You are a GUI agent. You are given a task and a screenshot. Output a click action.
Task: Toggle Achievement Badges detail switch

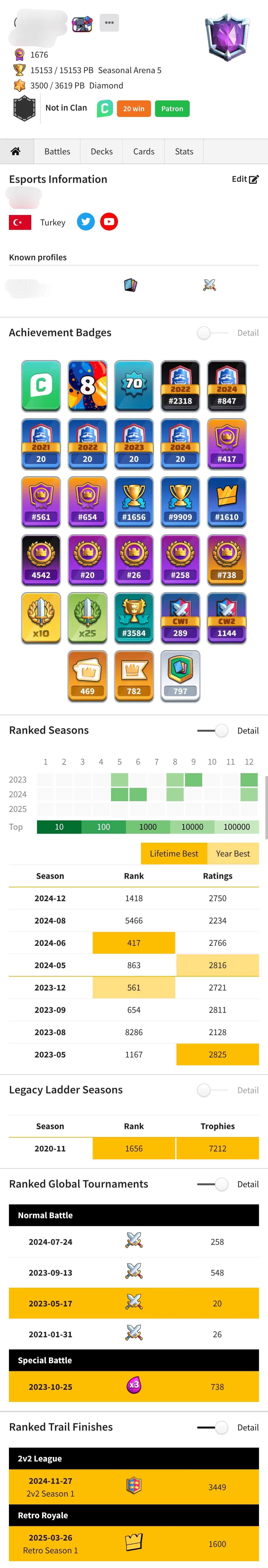click(x=212, y=333)
